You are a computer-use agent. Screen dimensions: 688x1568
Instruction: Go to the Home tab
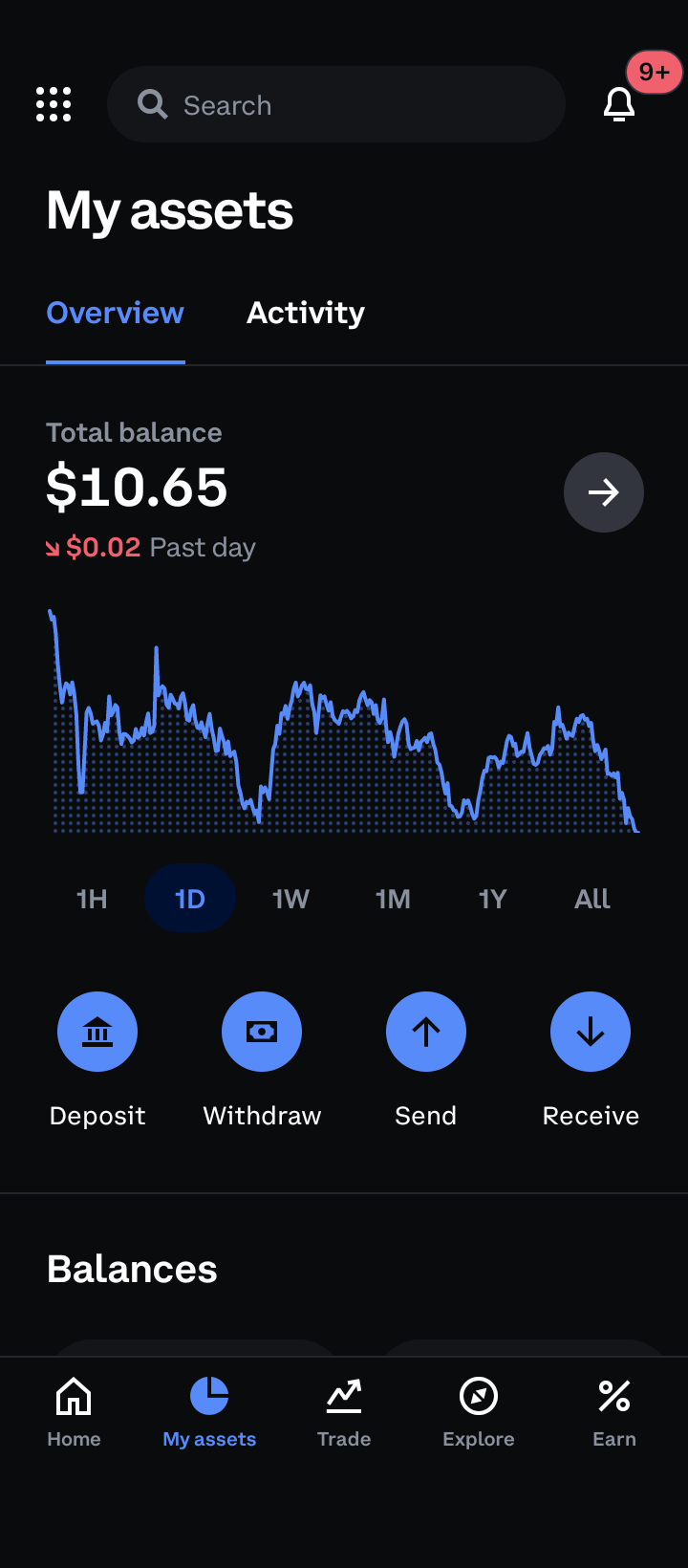pos(74,1412)
